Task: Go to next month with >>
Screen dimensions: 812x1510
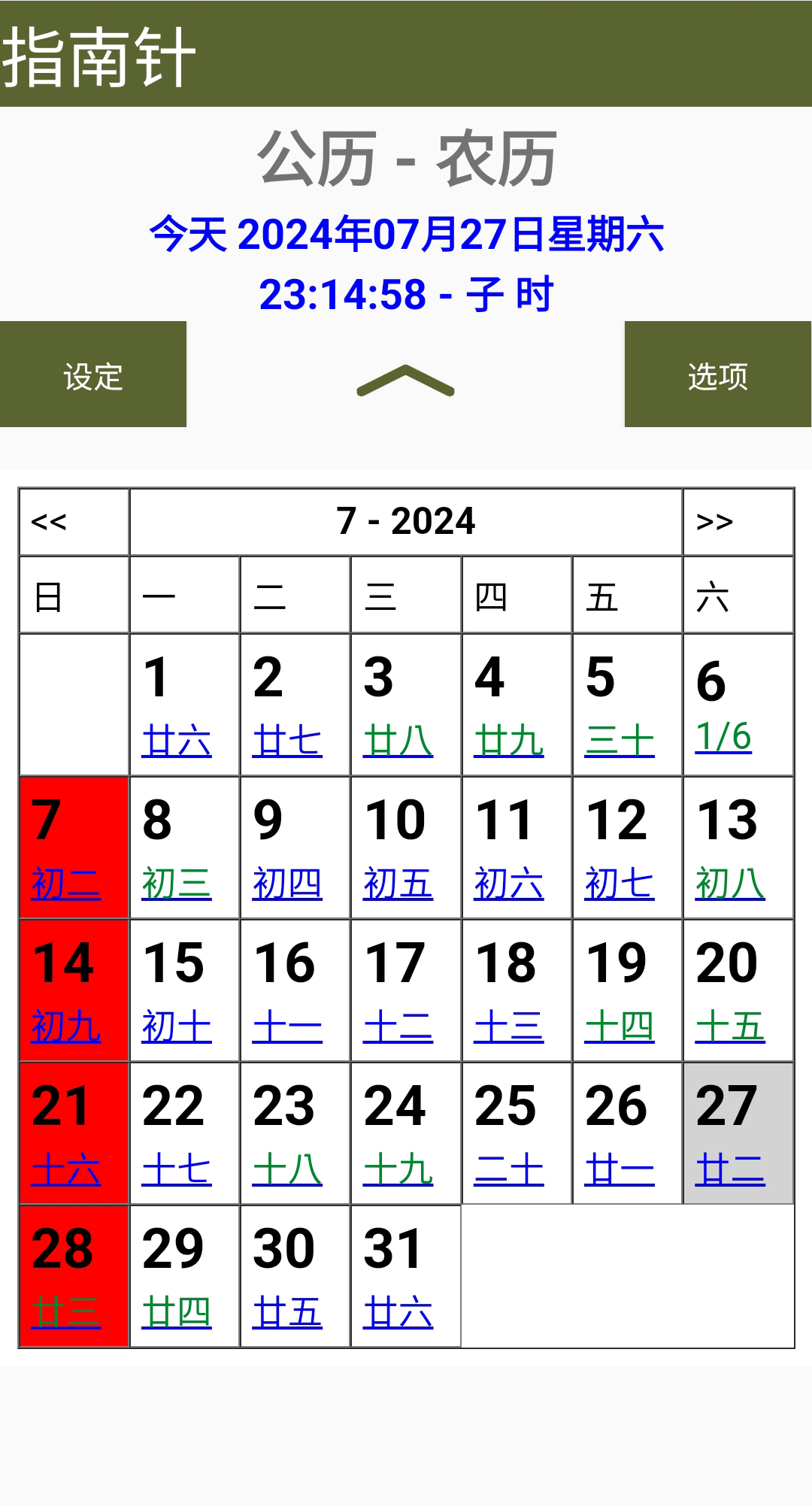Action: click(x=714, y=521)
